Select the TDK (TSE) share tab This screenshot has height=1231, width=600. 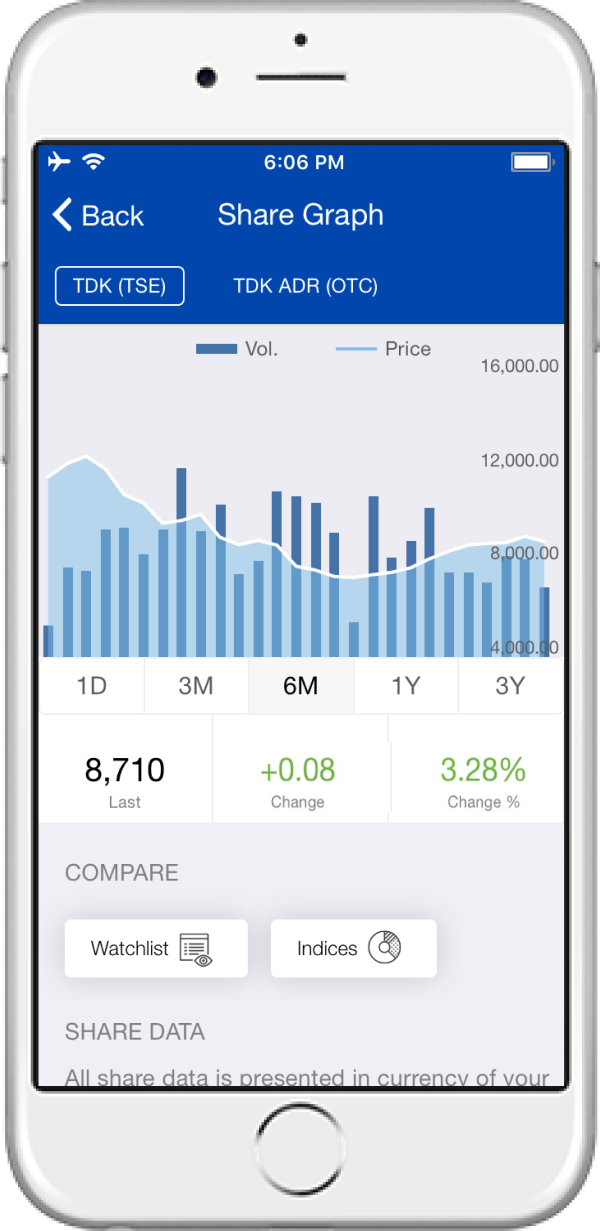119,286
